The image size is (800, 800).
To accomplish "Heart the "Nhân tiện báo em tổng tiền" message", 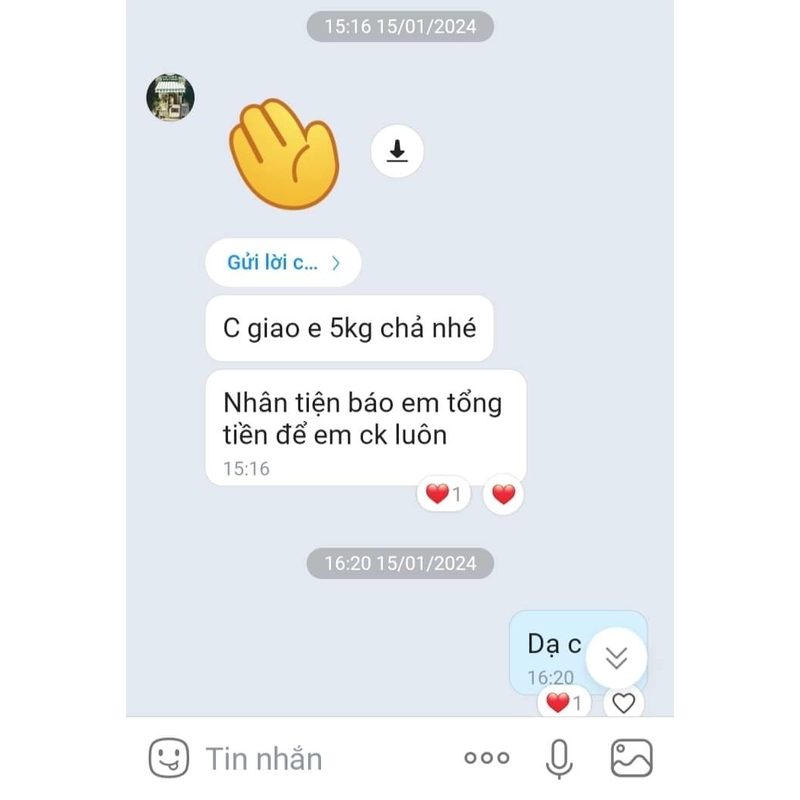I will coord(503,494).
